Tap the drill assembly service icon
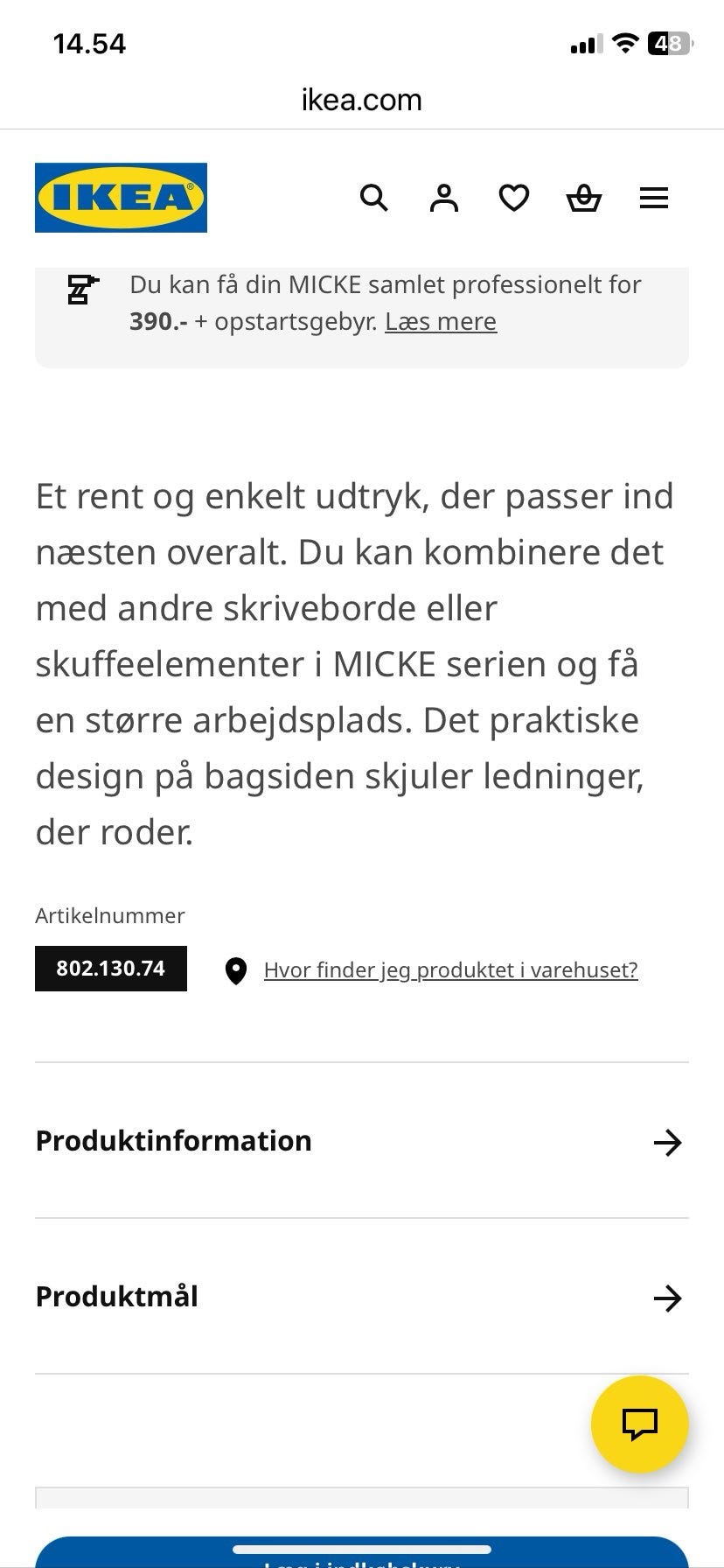This screenshot has width=724, height=1568. coord(81,290)
